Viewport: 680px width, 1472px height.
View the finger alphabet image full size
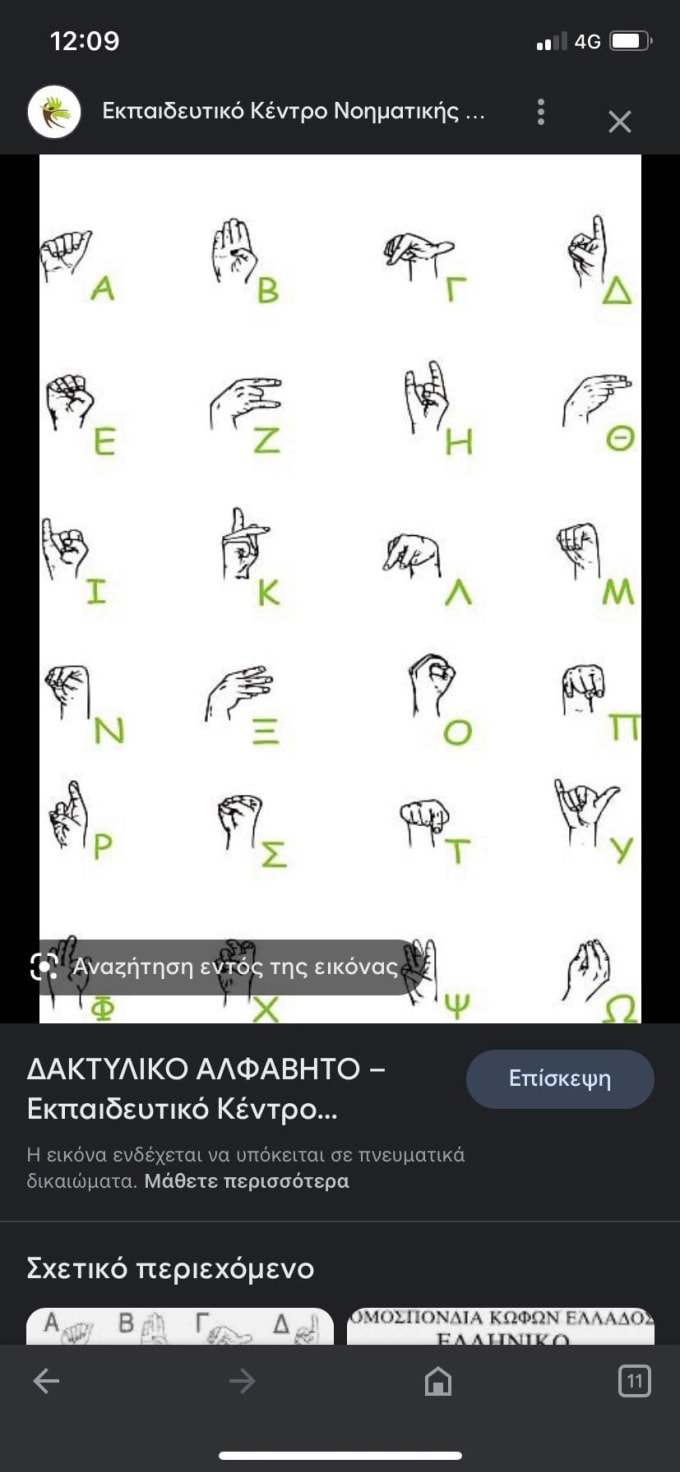tap(340, 560)
